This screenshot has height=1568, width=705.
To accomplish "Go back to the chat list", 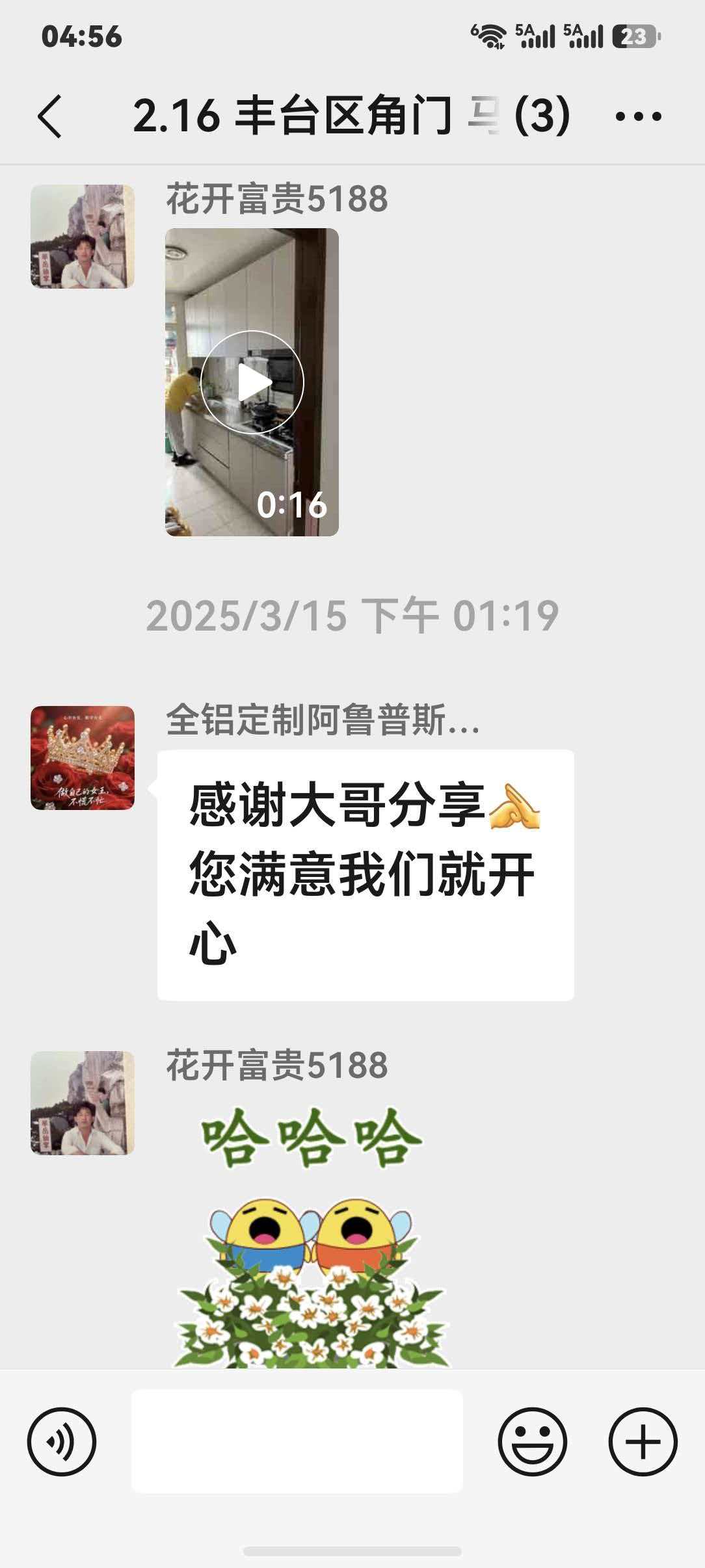I will [49, 116].
